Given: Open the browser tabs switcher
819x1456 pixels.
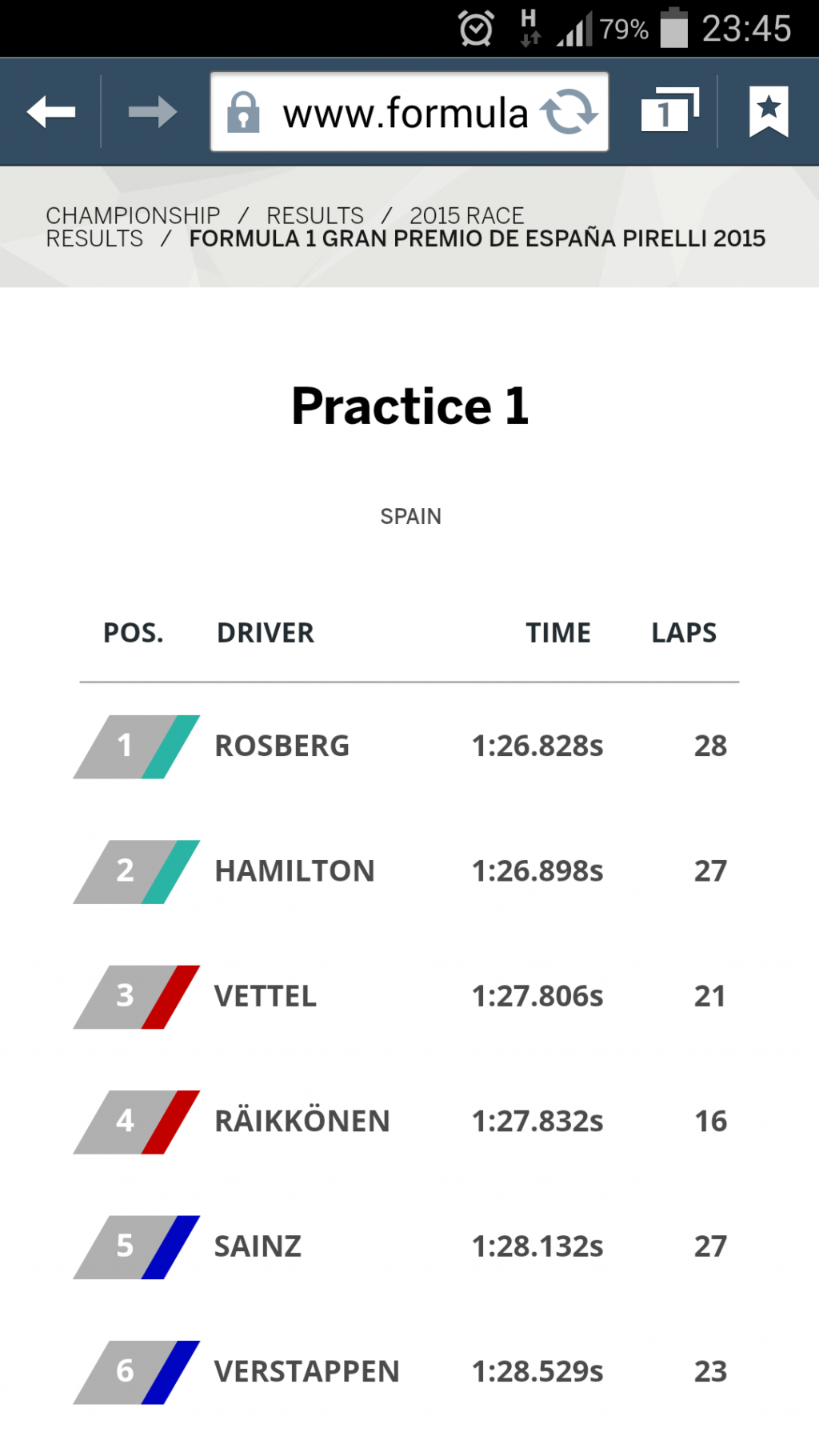Looking at the screenshot, I should [x=670, y=110].
